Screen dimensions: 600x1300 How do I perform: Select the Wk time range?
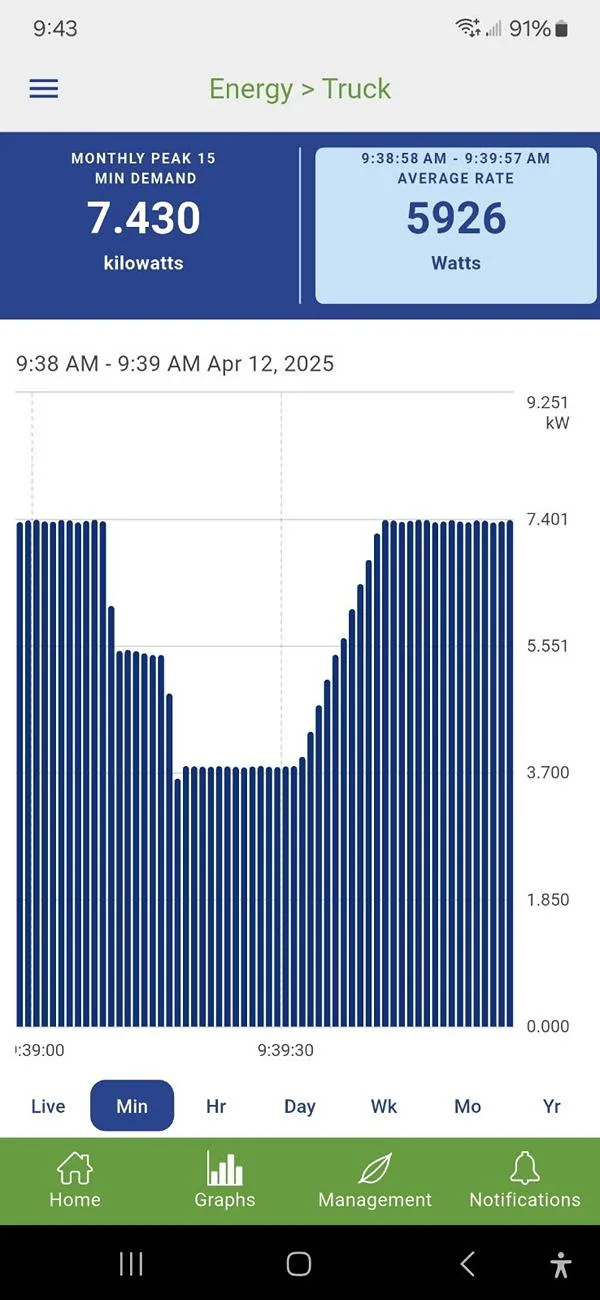point(384,1106)
